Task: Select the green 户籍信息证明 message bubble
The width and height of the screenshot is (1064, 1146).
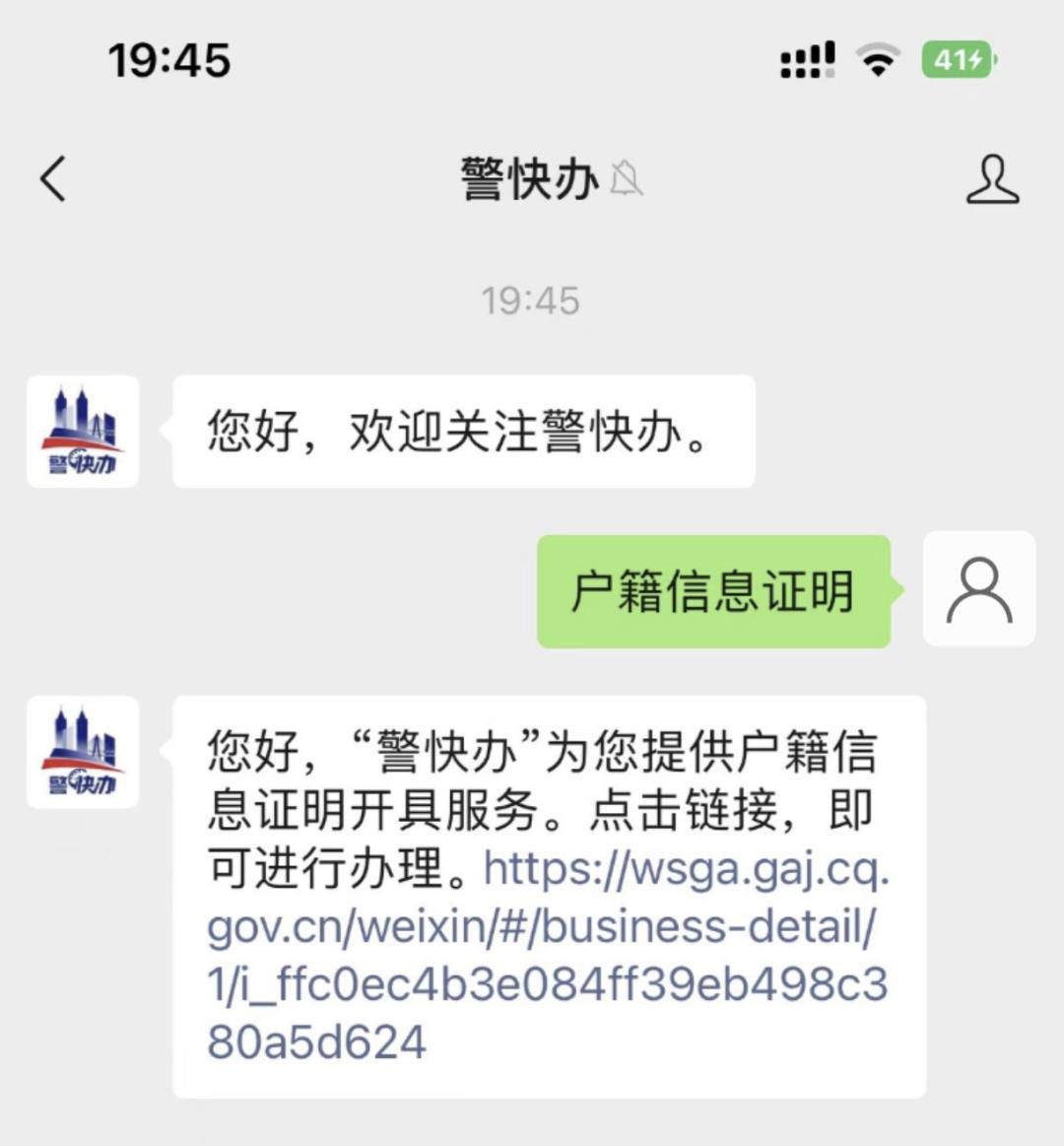Action: click(x=713, y=588)
